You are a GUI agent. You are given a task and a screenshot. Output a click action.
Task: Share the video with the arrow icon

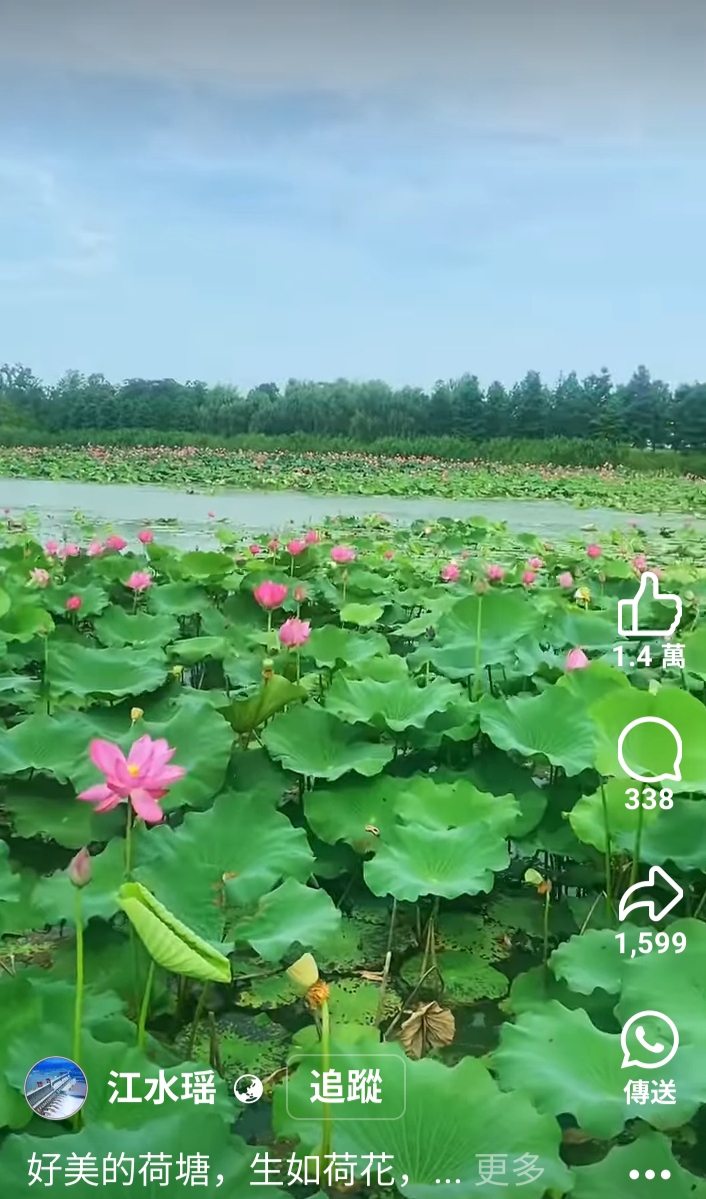[x=650, y=895]
